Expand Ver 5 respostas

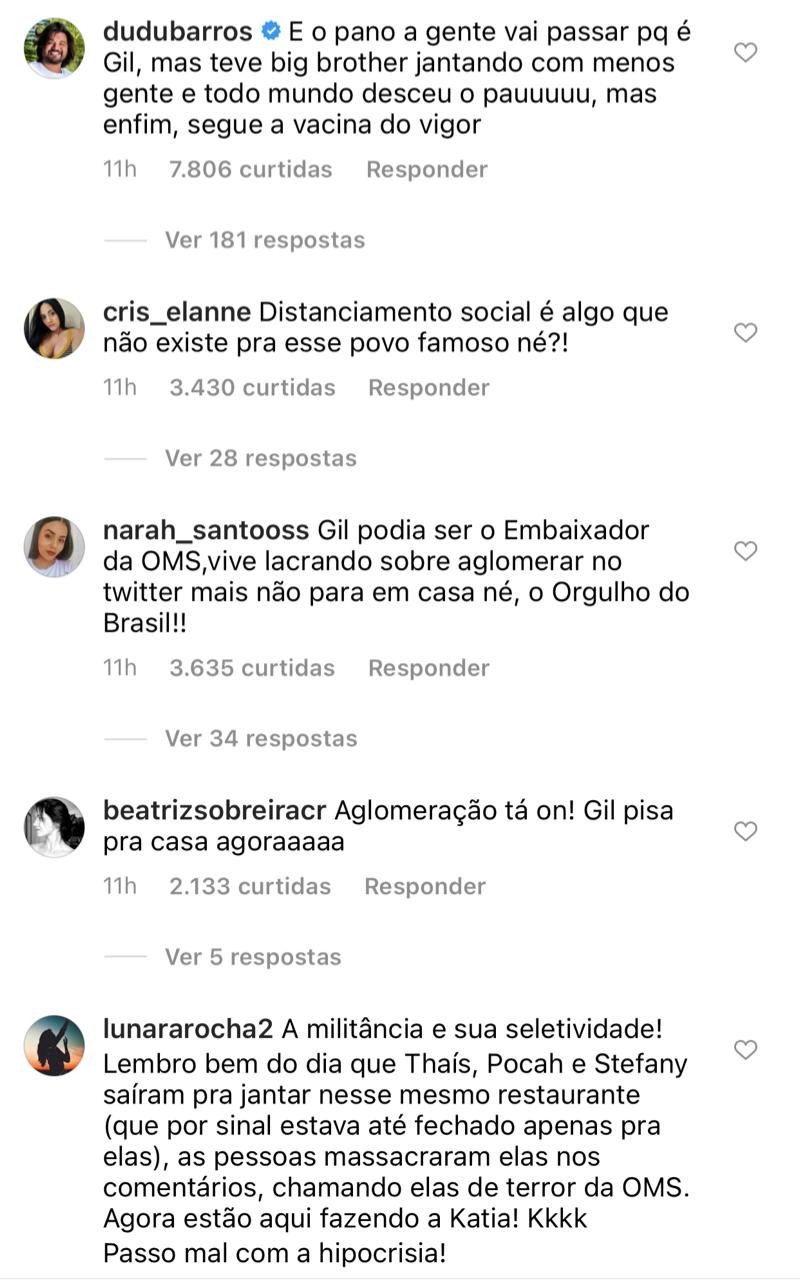point(252,957)
